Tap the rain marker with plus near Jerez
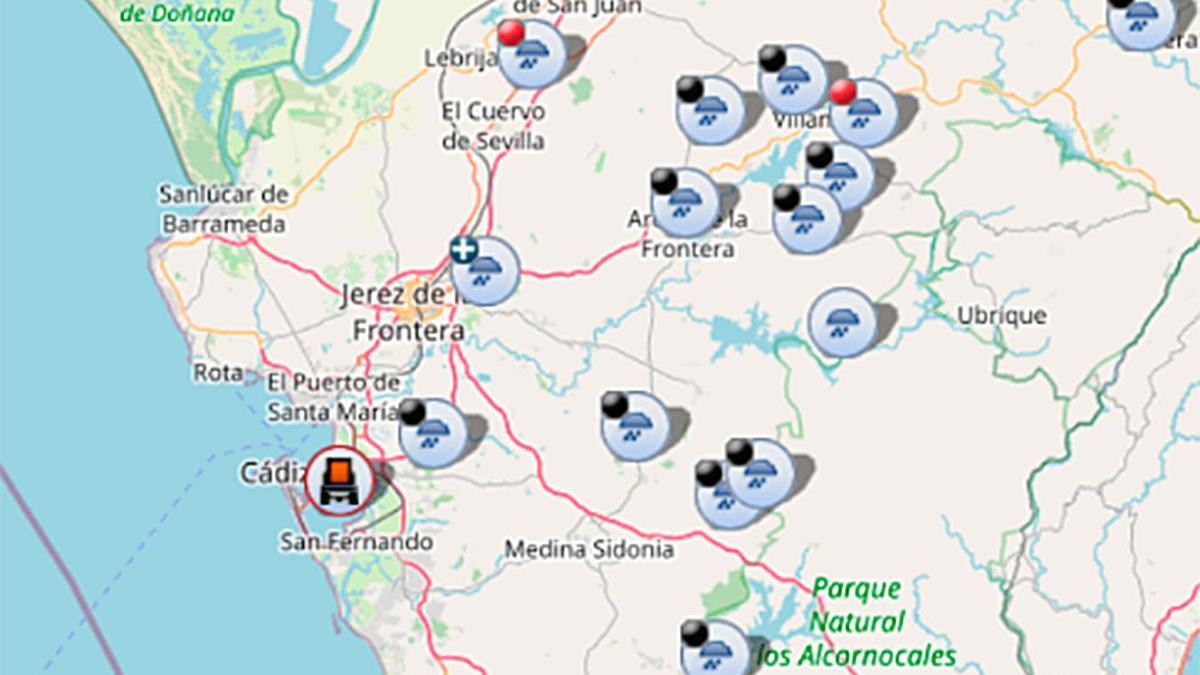Image resolution: width=1200 pixels, height=675 pixels. tap(485, 271)
